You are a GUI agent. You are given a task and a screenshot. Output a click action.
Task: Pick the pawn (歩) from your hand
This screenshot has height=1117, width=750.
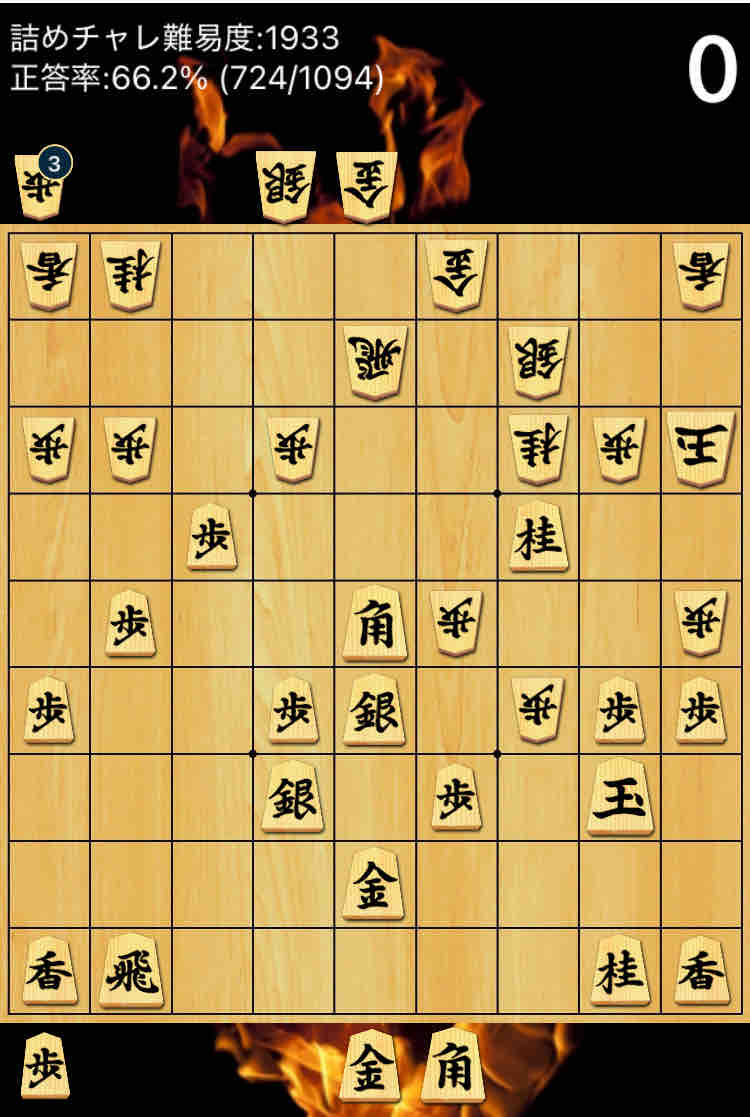tap(44, 1066)
